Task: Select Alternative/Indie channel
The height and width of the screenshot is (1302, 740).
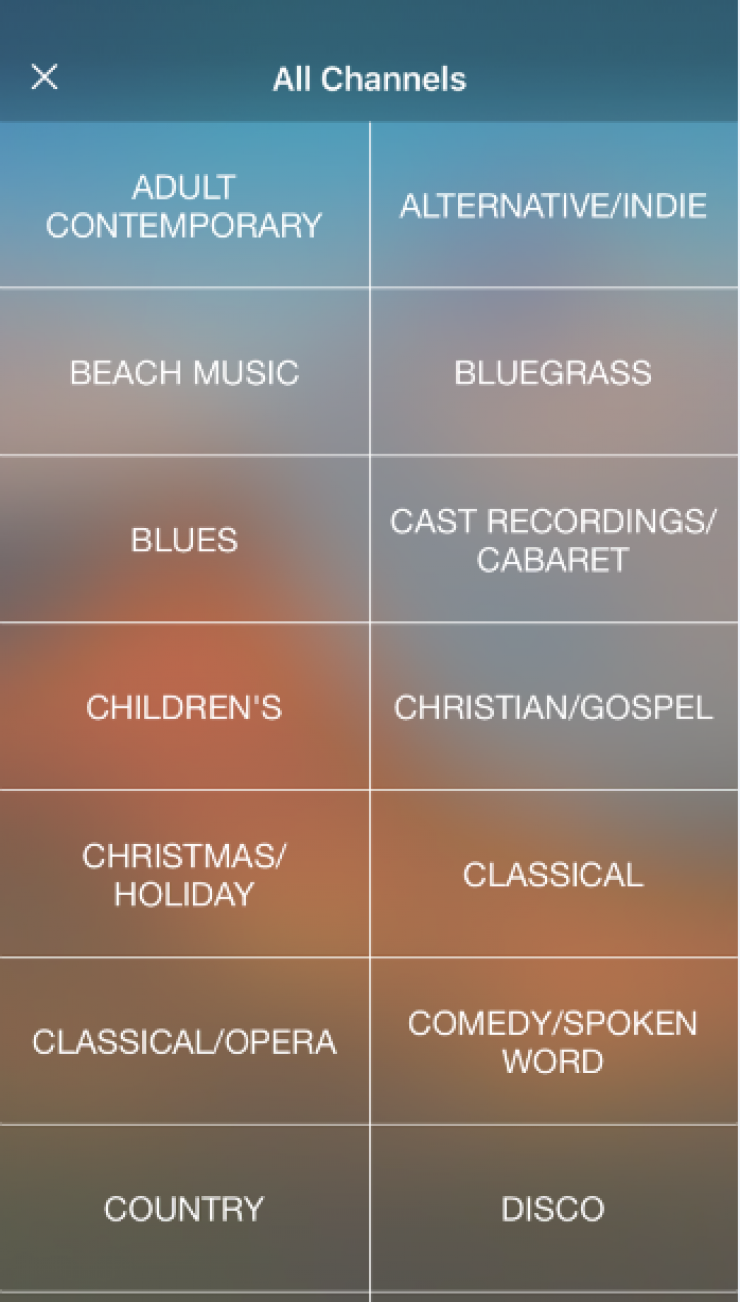Action: [555, 205]
